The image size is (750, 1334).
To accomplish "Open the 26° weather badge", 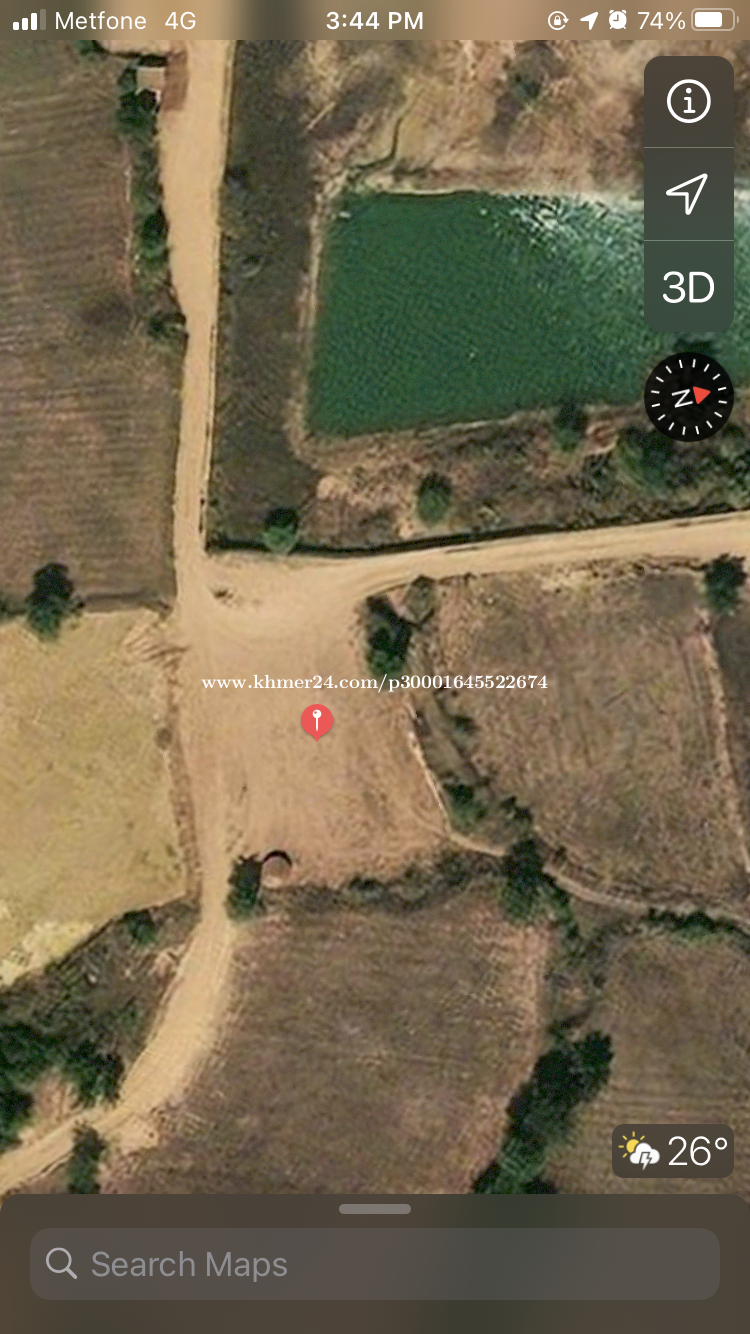I will point(673,1151).
